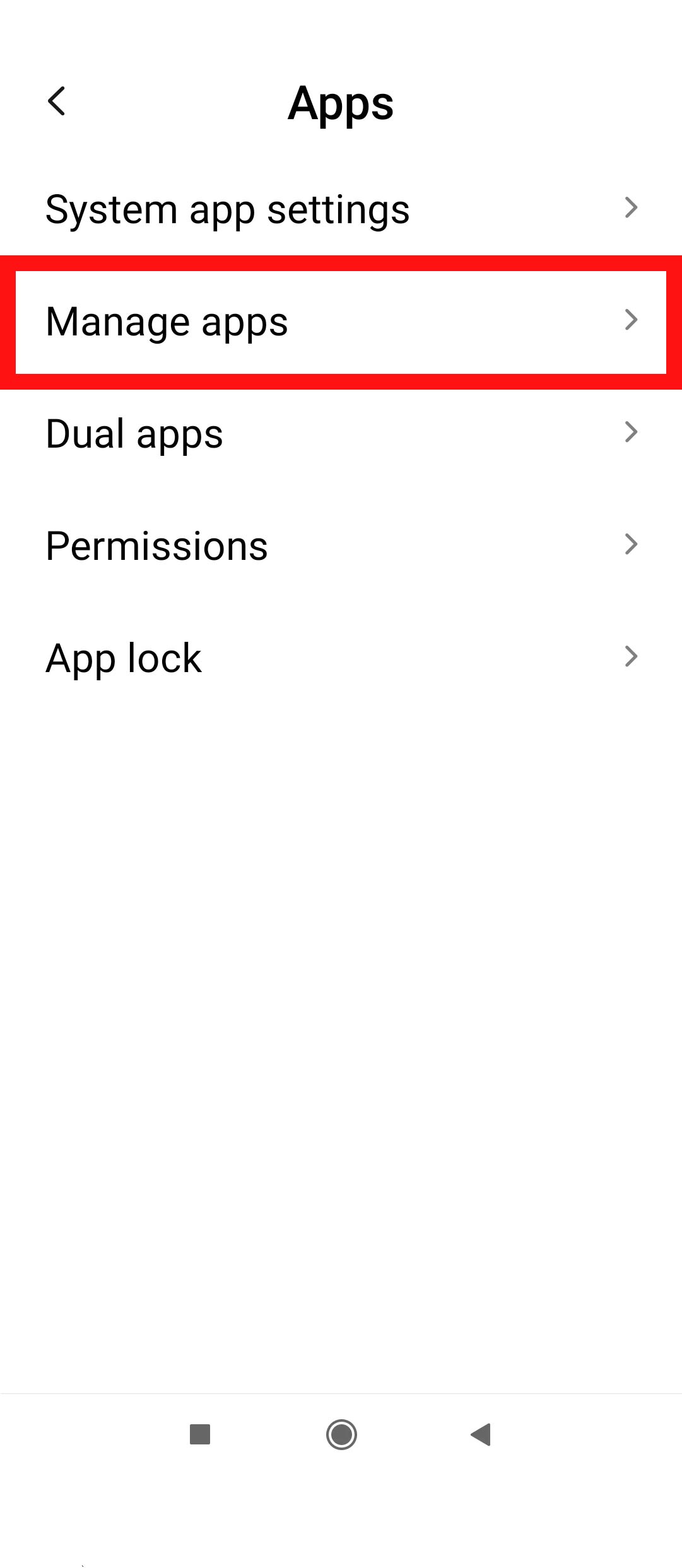Viewport: 682px width, 1568px height.
Task: Expand the Dual apps entry
Action: [341, 433]
